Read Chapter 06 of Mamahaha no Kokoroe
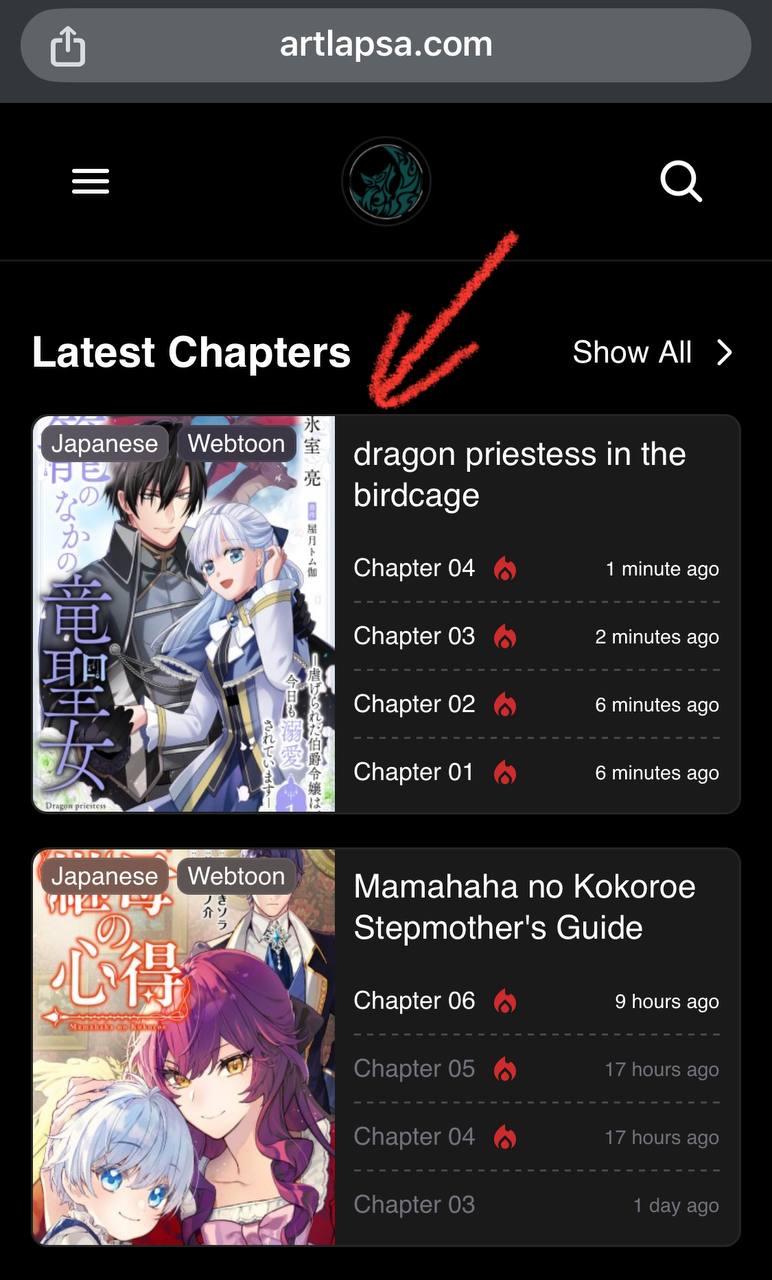 [536, 1001]
